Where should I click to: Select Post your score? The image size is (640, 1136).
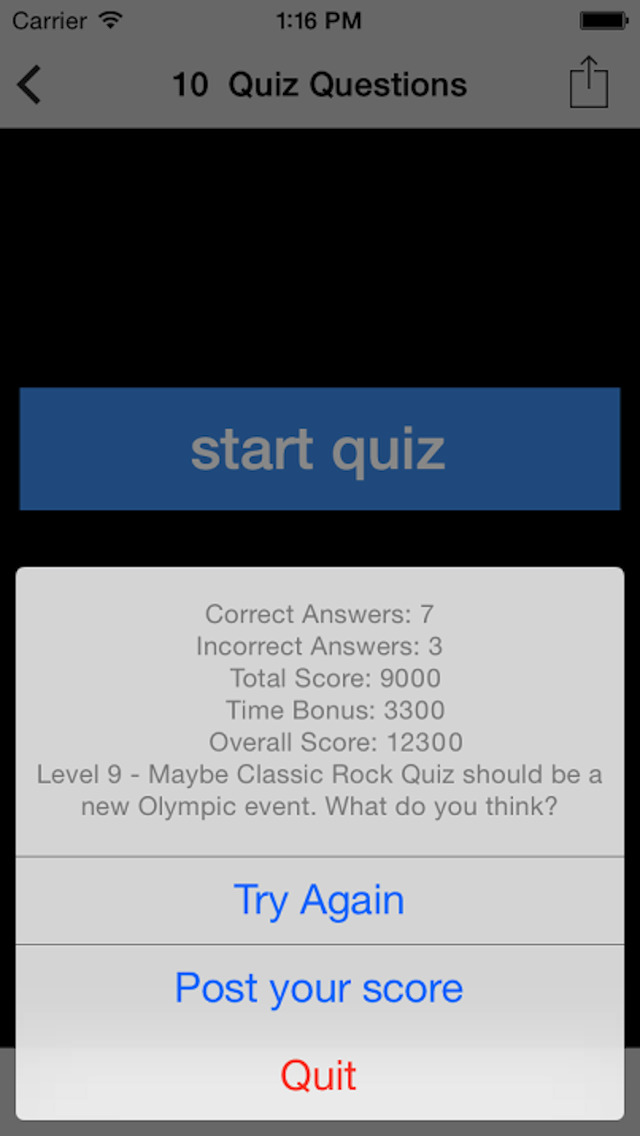tap(320, 988)
